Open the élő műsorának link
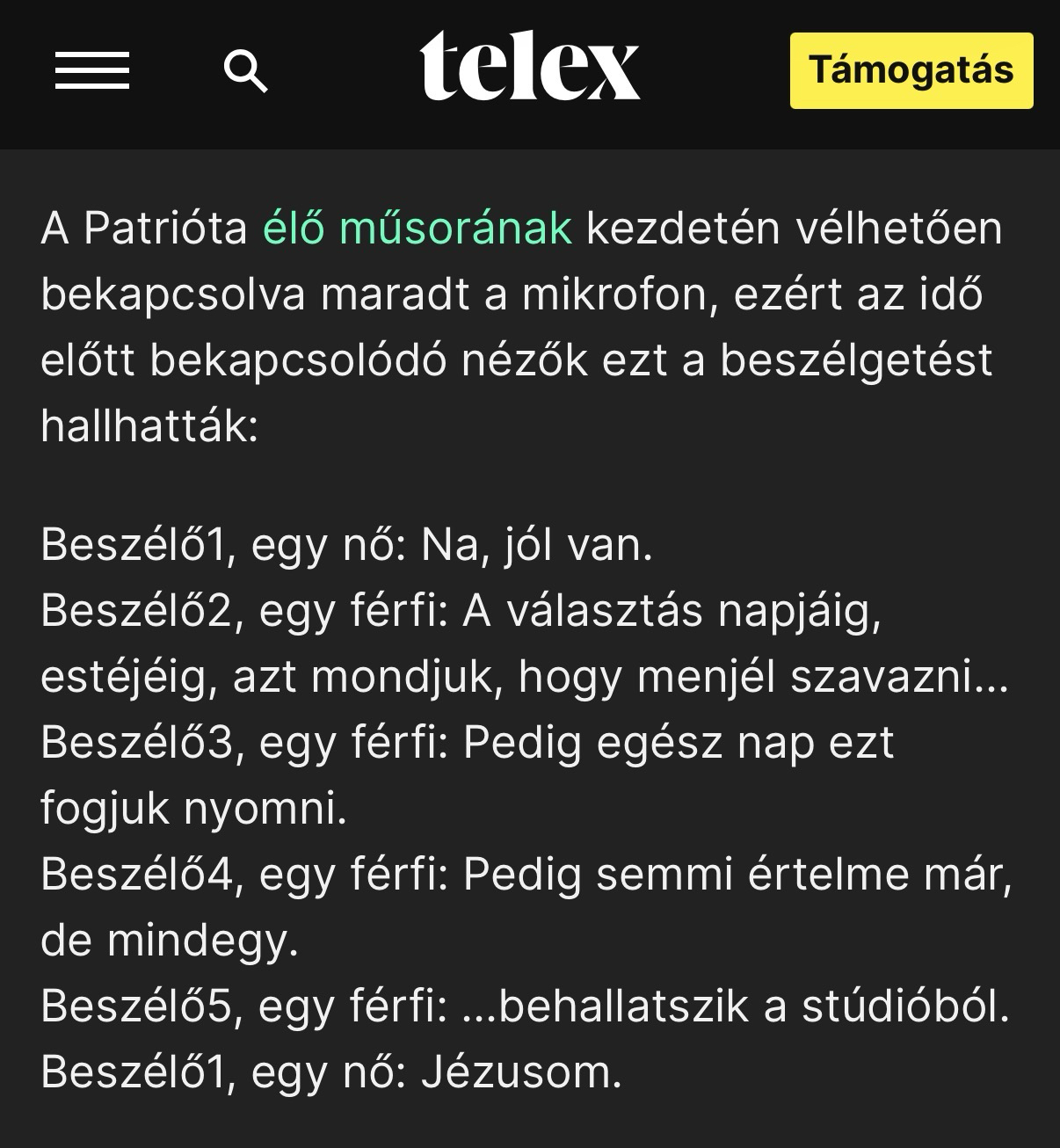This screenshot has height=1148, width=1060. (417, 229)
